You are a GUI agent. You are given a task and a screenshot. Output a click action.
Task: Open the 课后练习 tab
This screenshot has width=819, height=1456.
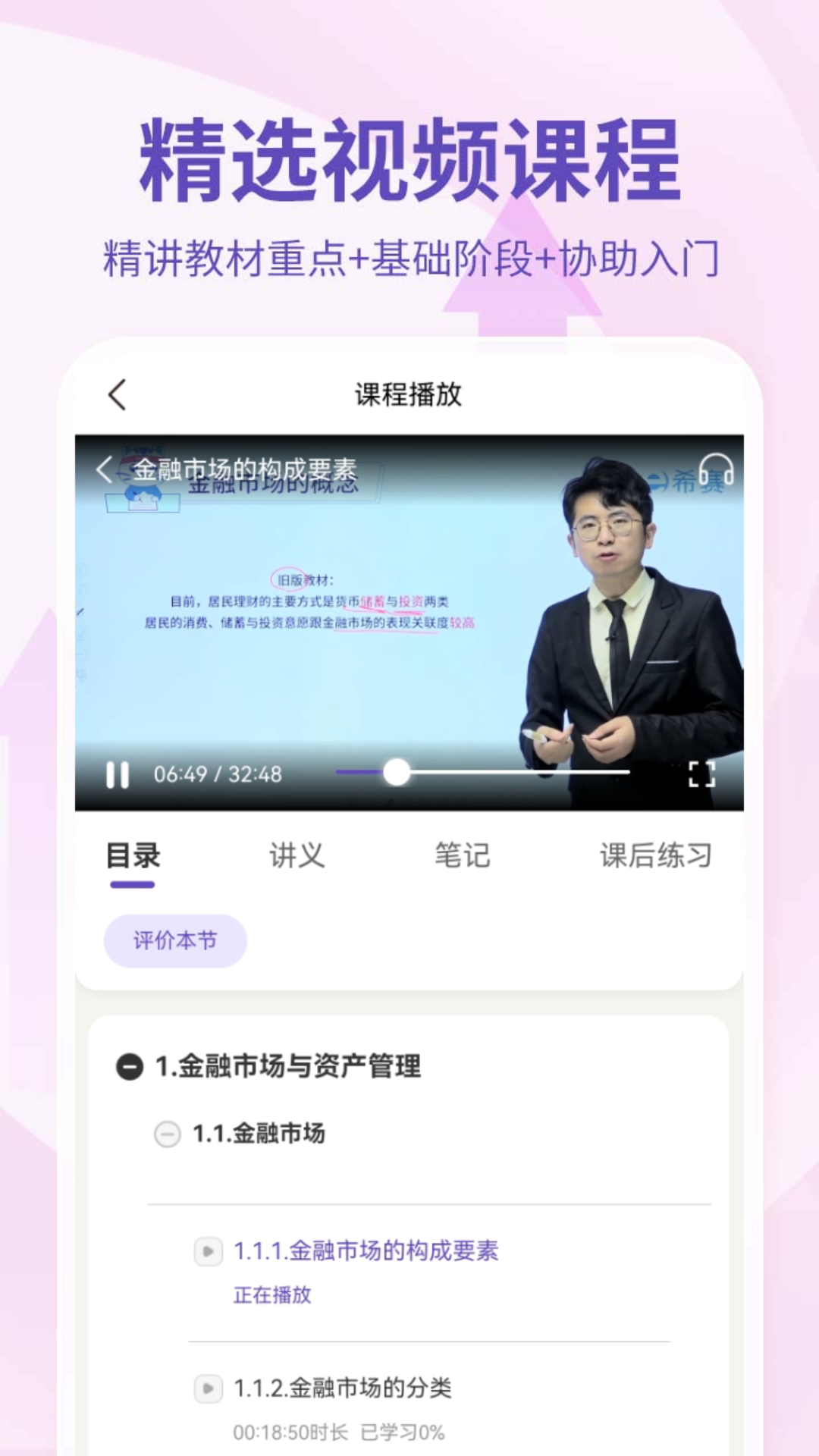pyautogui.click(x=655, y=855)
